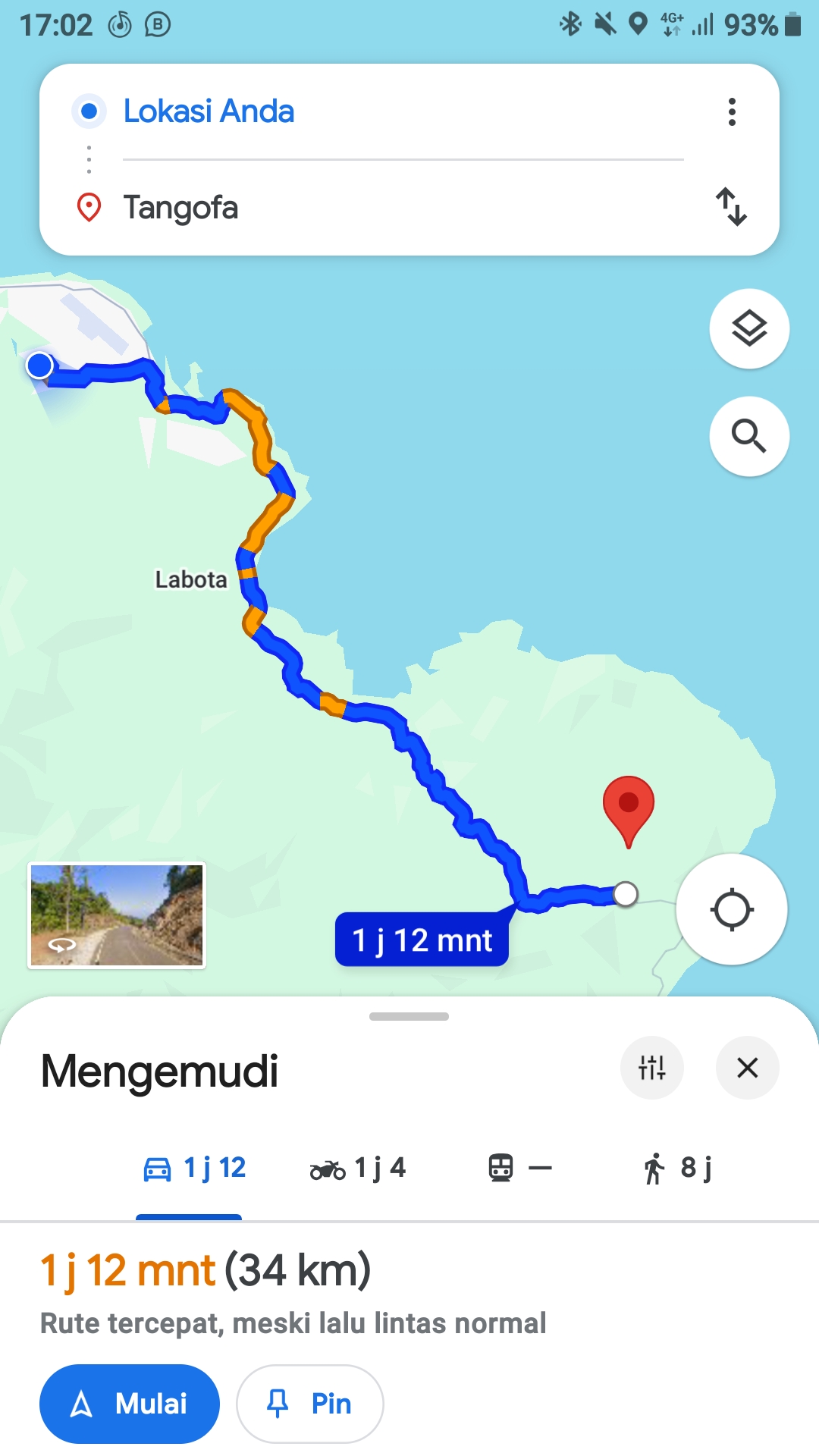The width and height of the screenshot is (819, 1456).
Task: Swap start and destination locations
Action: (732, 206)
